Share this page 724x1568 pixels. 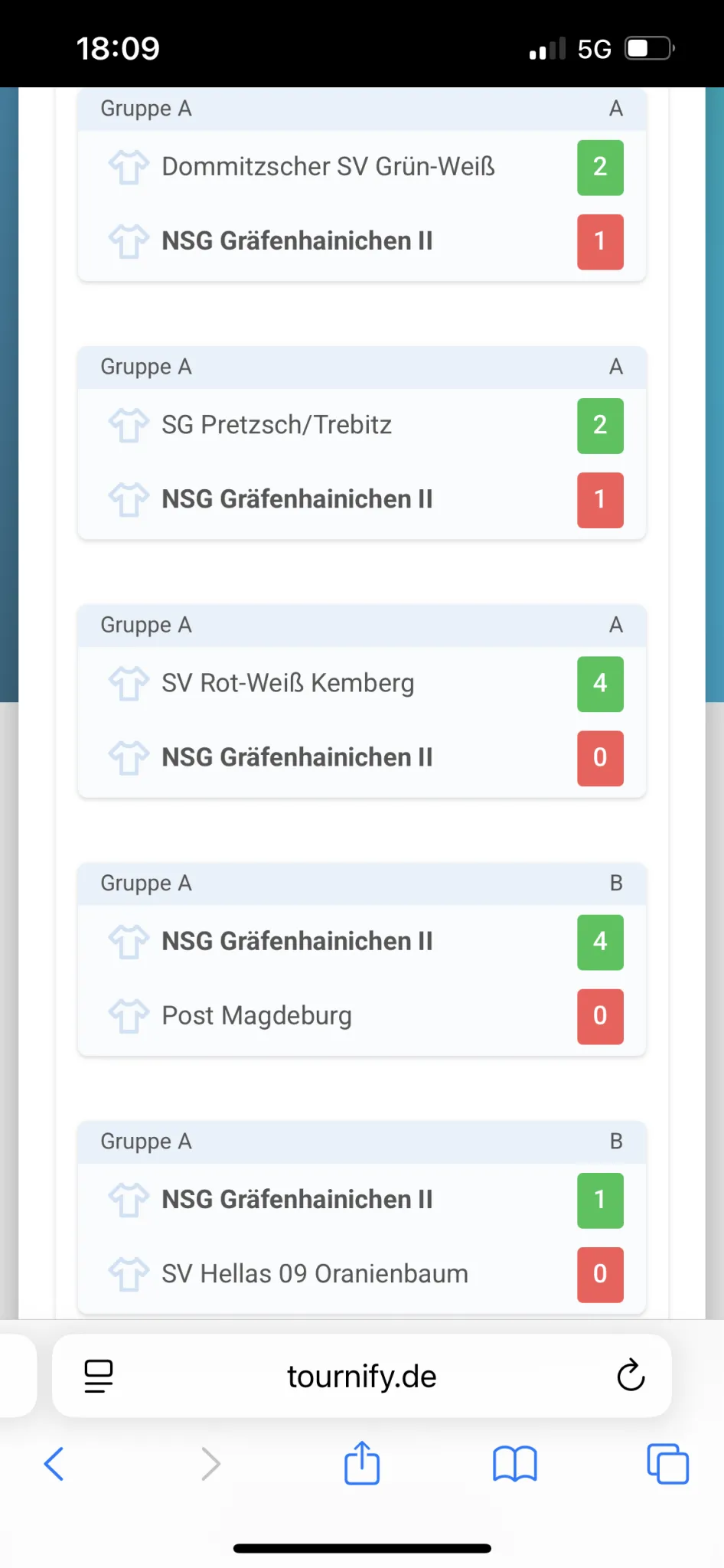coord(362,1463)
